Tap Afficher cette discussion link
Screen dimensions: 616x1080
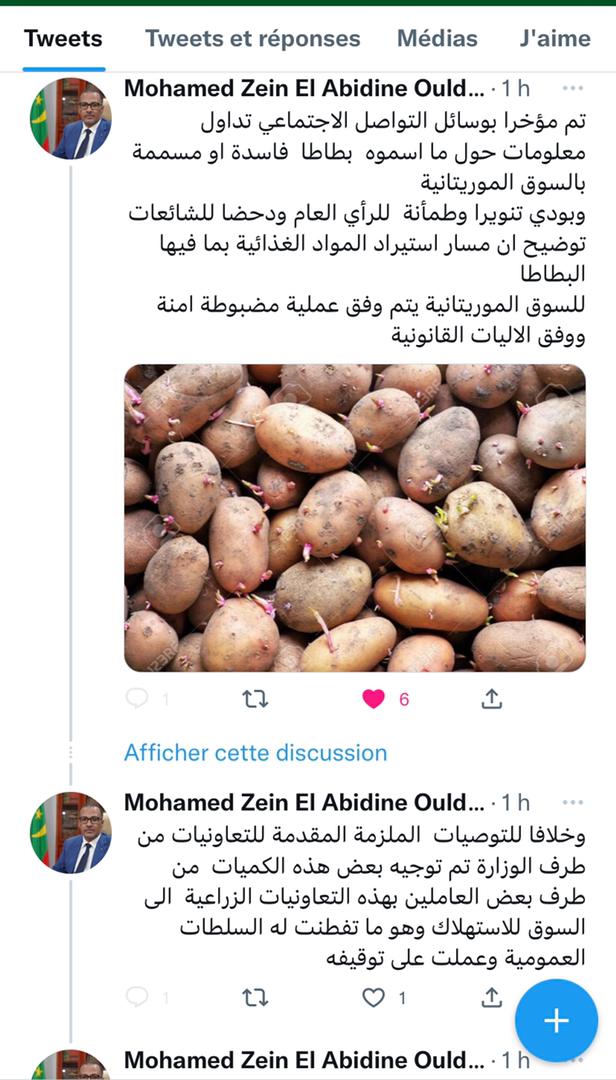[x=255, y=753]
